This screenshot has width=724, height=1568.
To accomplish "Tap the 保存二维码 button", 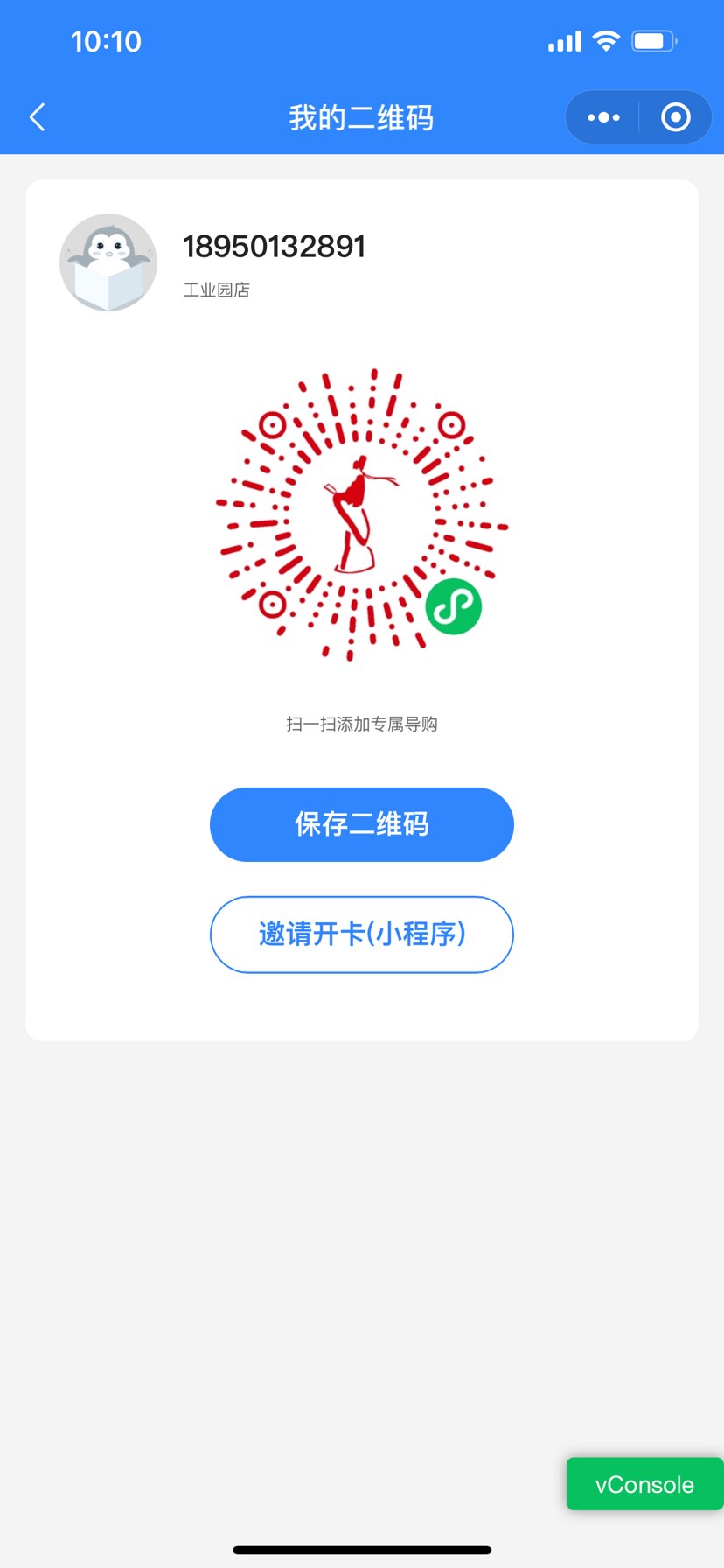I will pos(361,824).
